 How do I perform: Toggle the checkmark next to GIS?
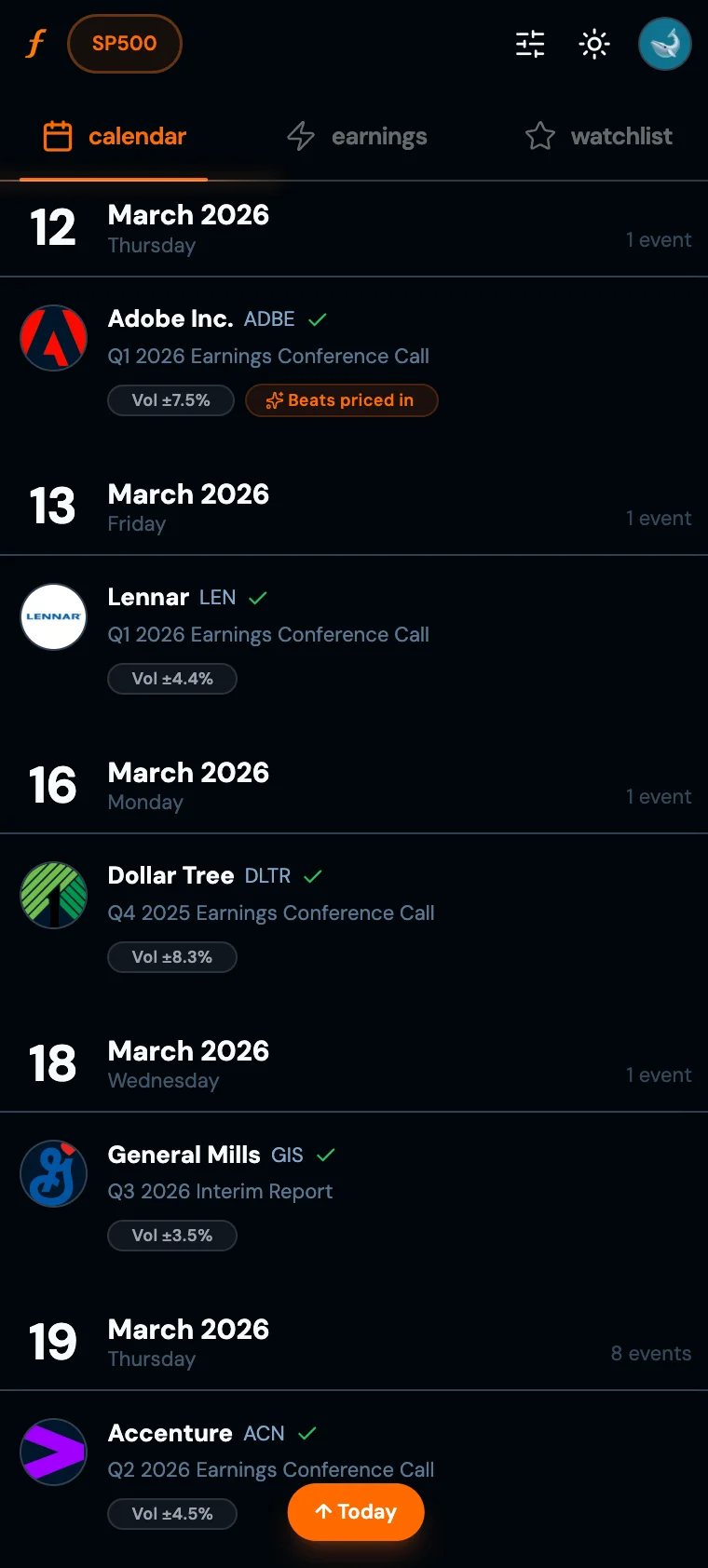pos(326,1155)
